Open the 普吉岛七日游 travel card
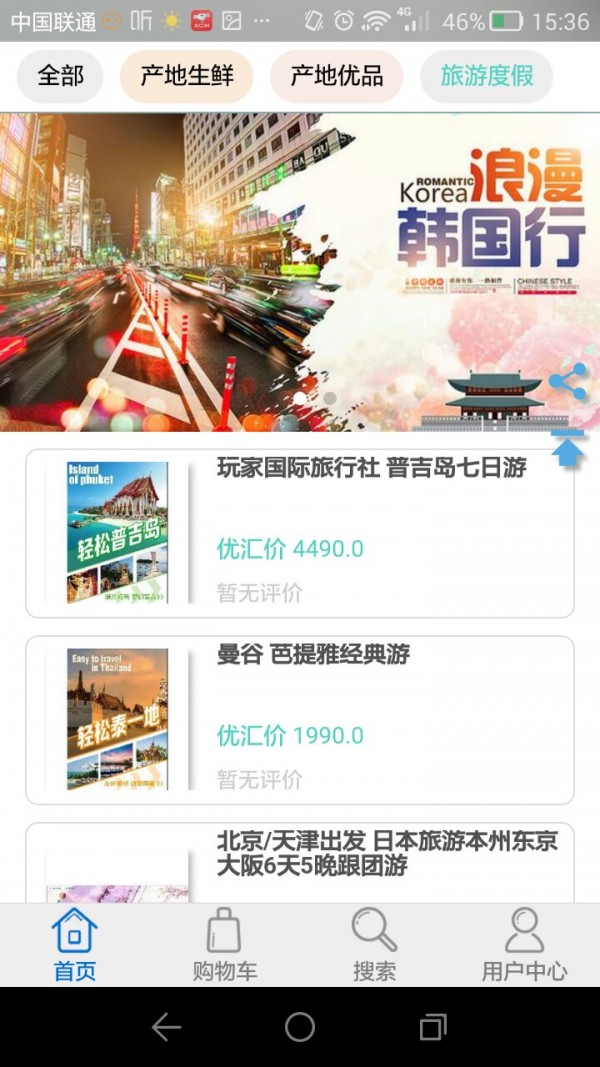Image resolution: width=600 pixels, height=1067 pixels. point(300,533)
